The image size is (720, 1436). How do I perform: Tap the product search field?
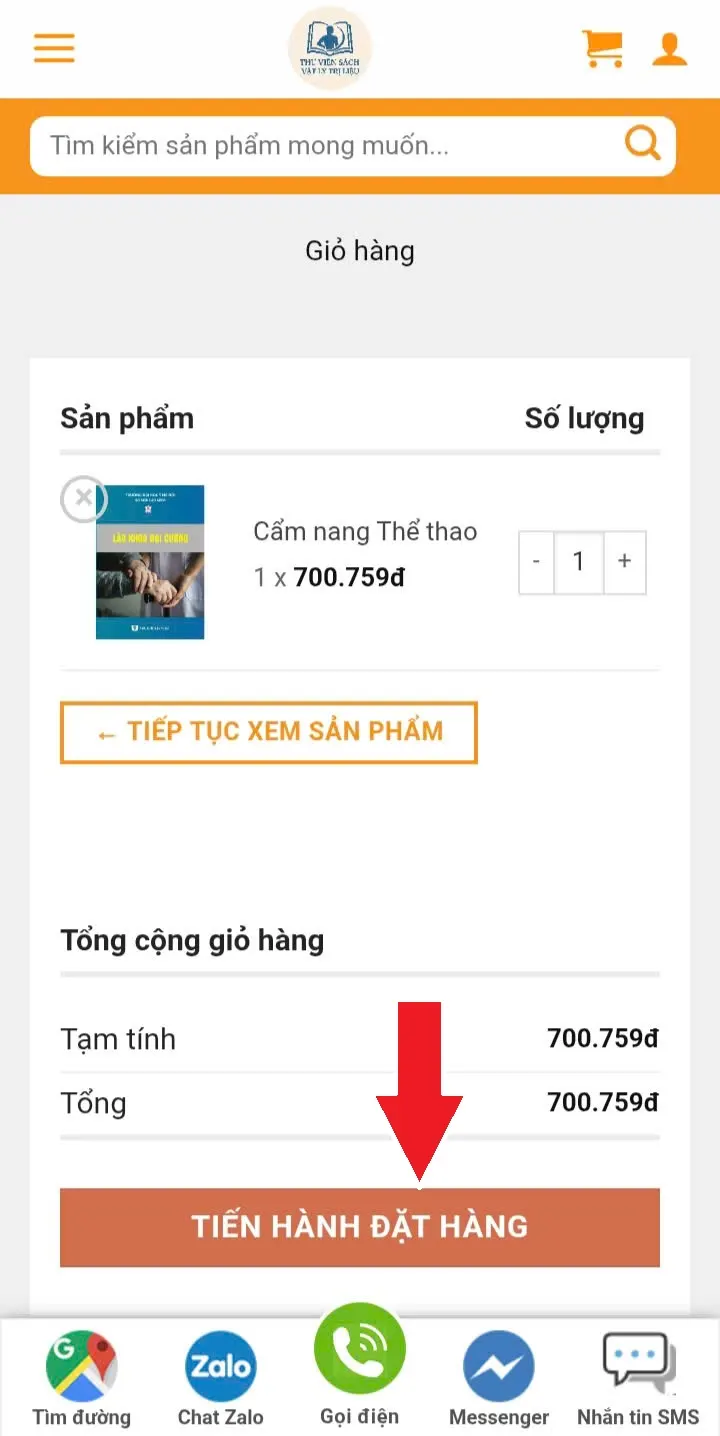320,146
